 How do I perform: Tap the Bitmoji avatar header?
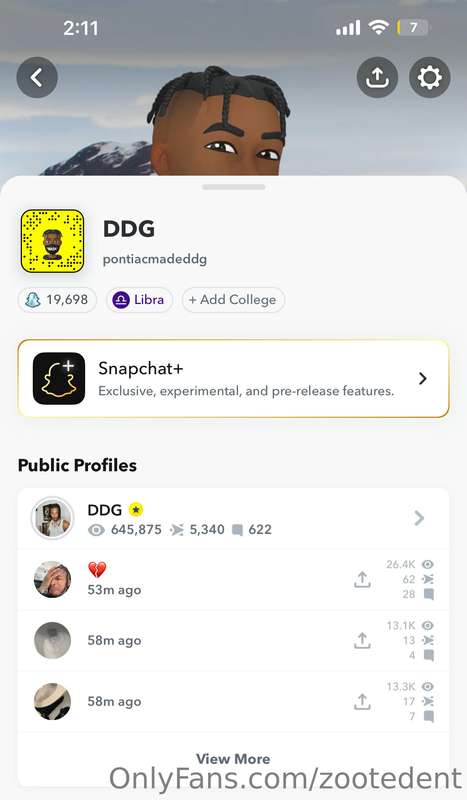point(219,125)
